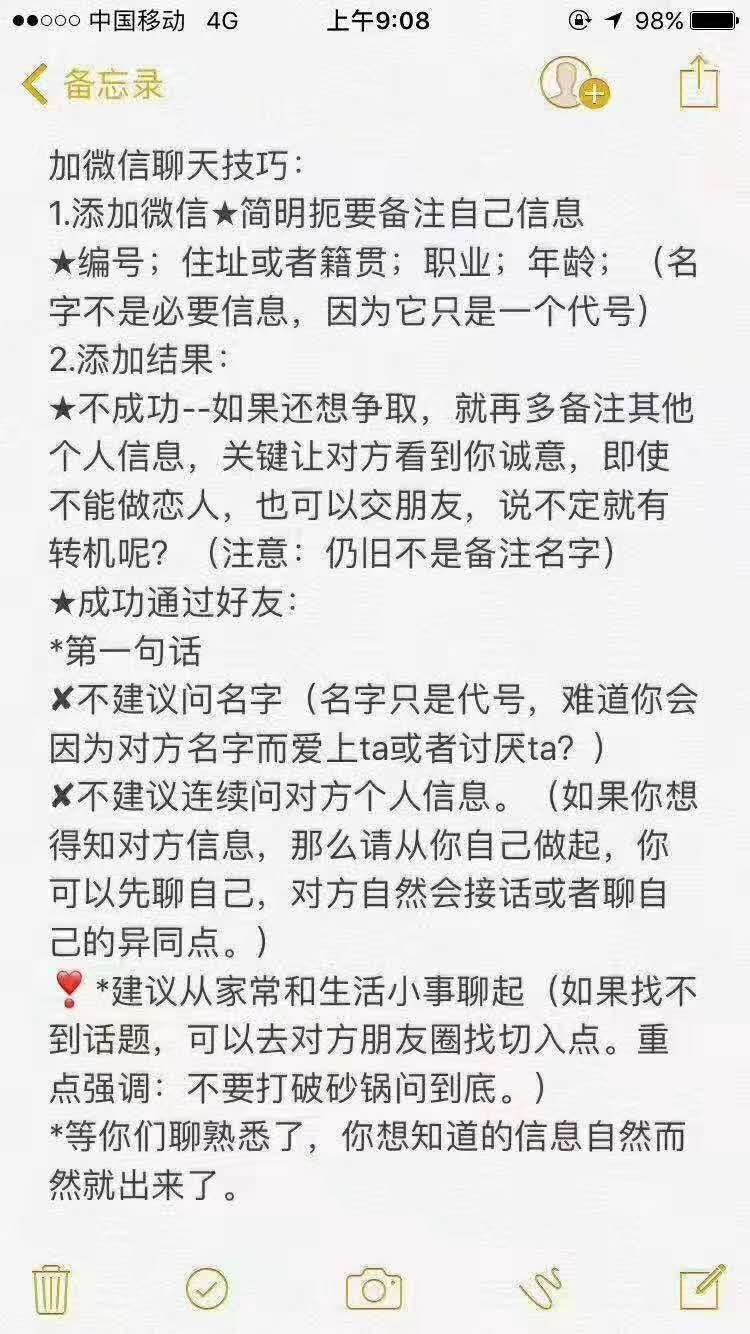This screenshot has width=750, height=1334.
Task: Insert a photo with camera icon
Action: (374, 1288)
